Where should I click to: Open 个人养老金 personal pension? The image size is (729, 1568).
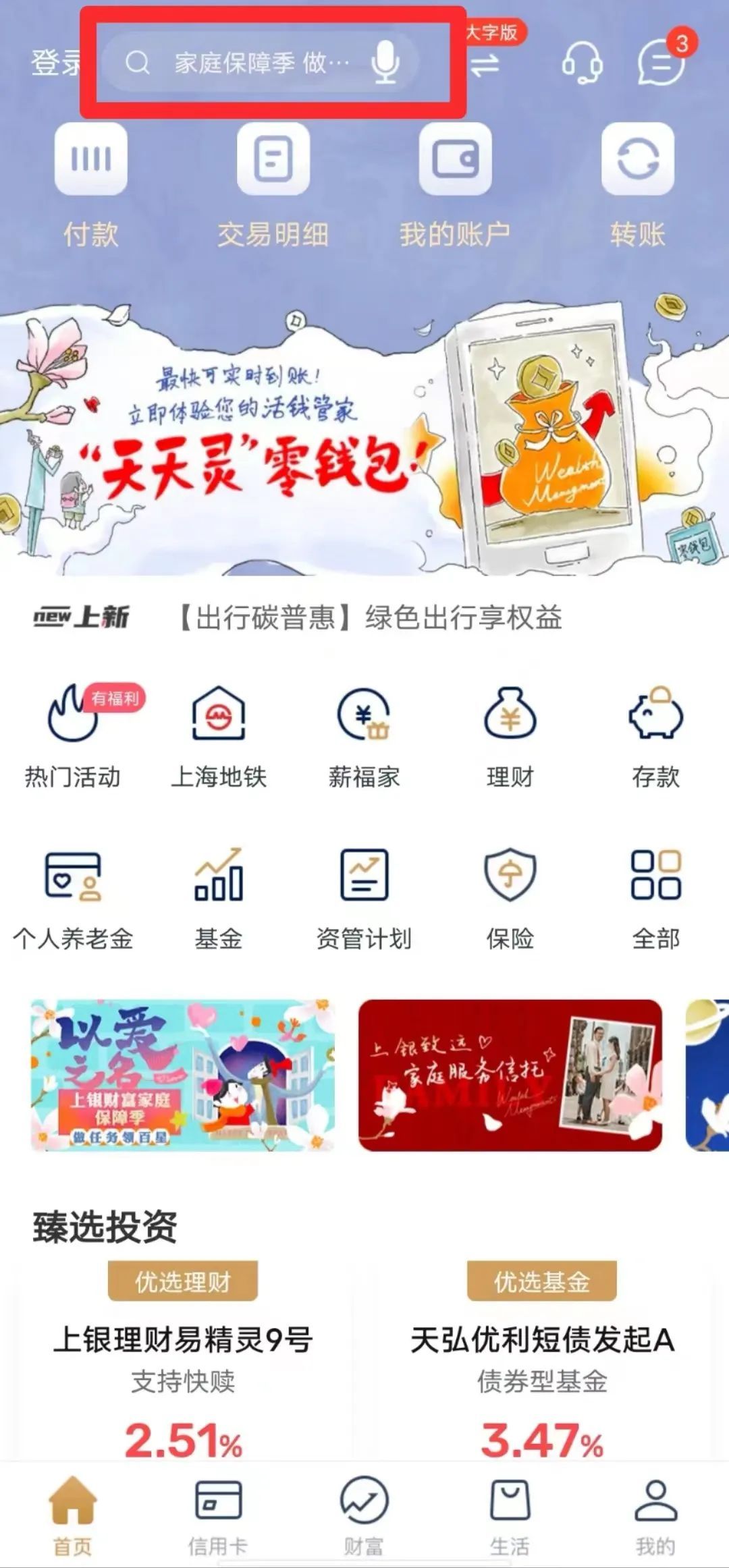click(x=73, y=899)
